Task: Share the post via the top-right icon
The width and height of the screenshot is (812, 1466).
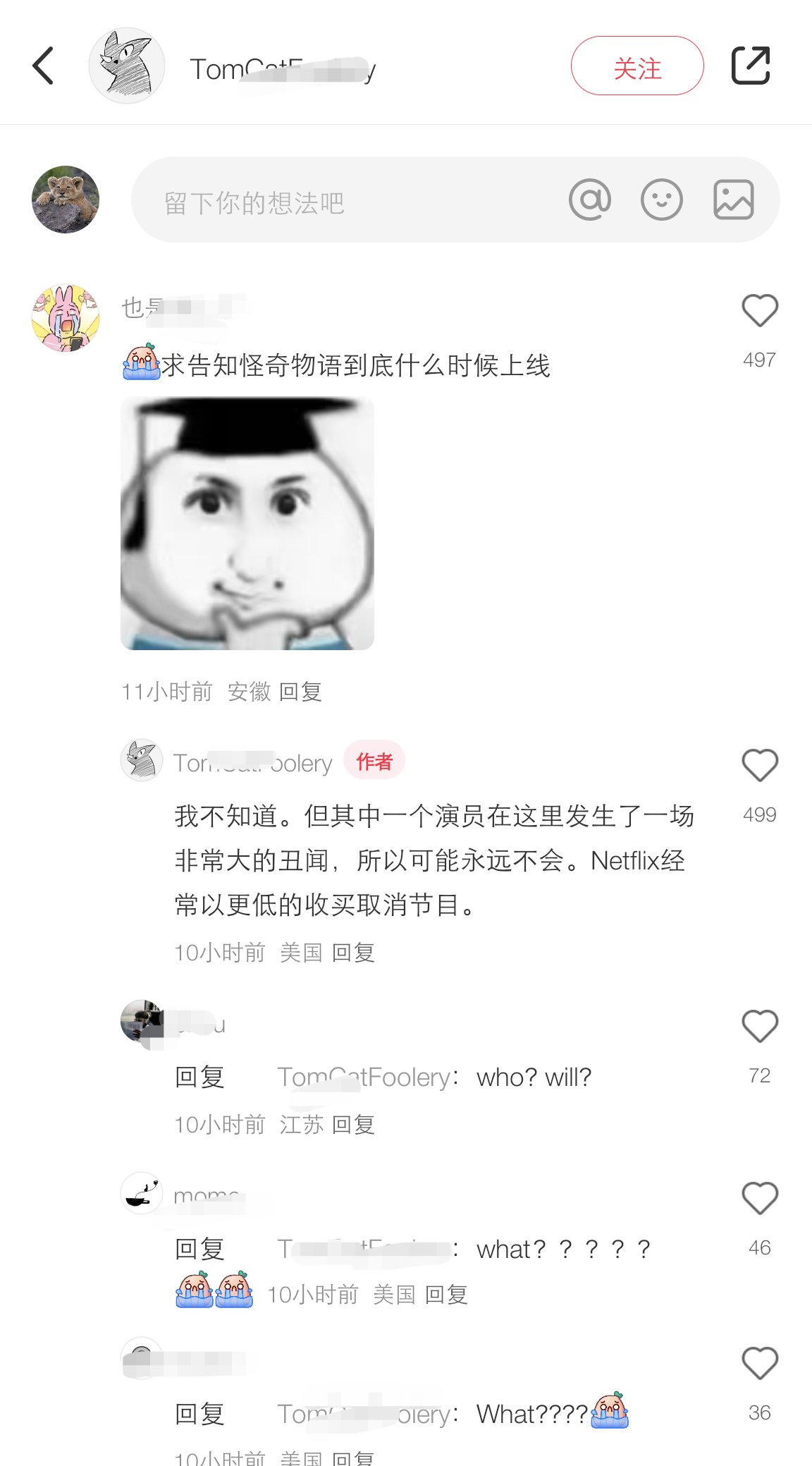Action: point(751,66)
